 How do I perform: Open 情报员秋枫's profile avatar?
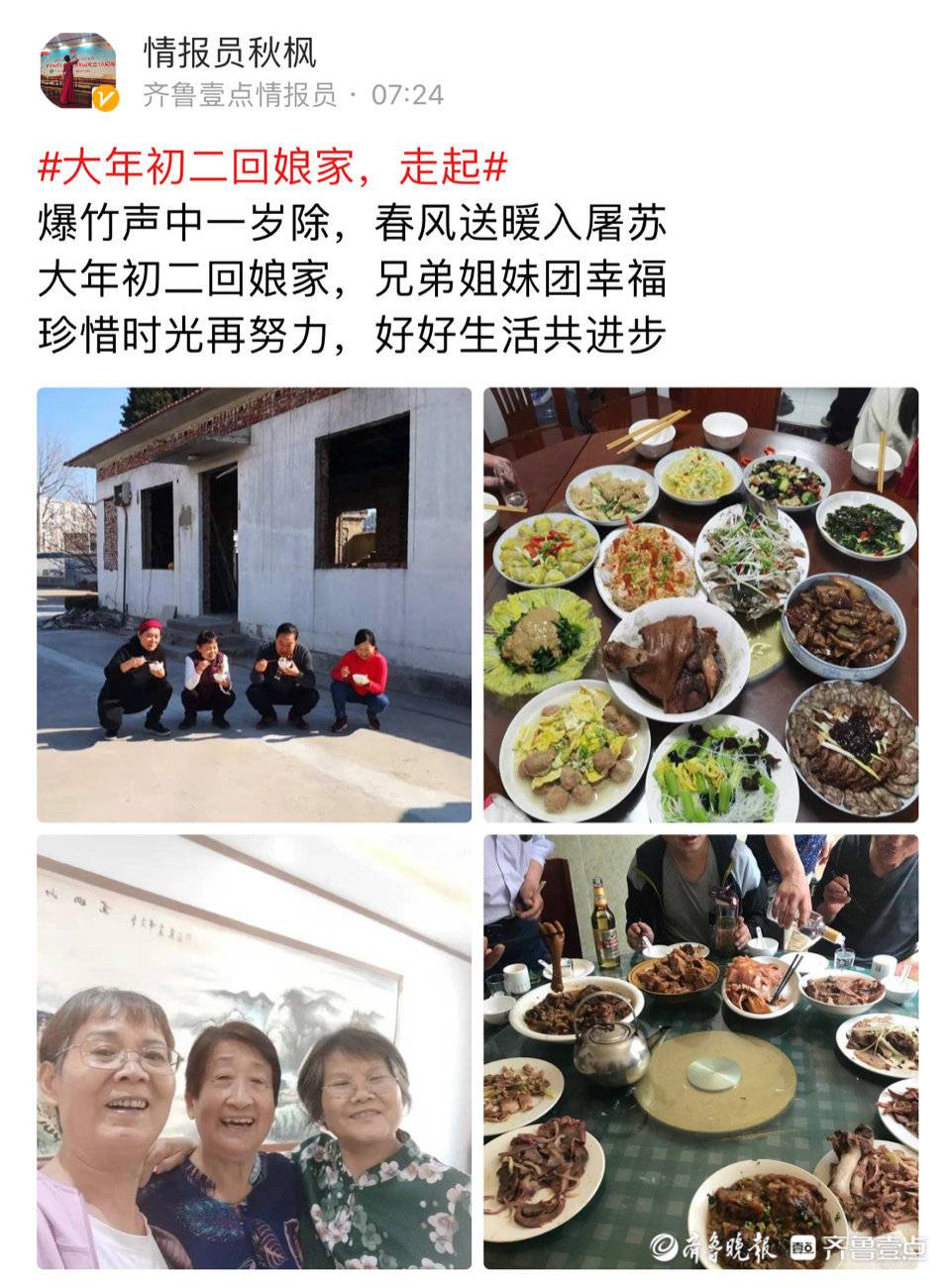pos(78,69)
